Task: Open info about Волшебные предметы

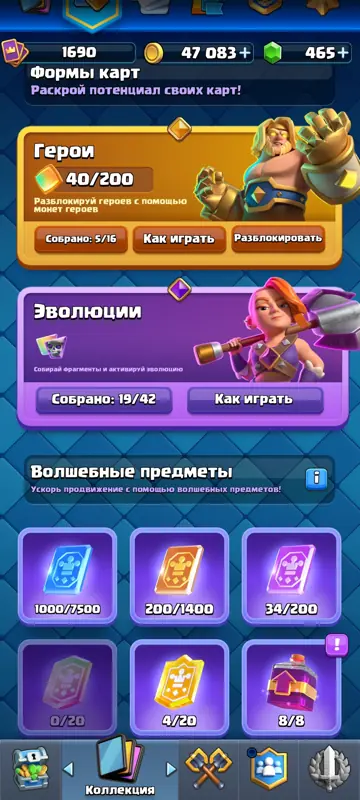Action: point(317,478)
